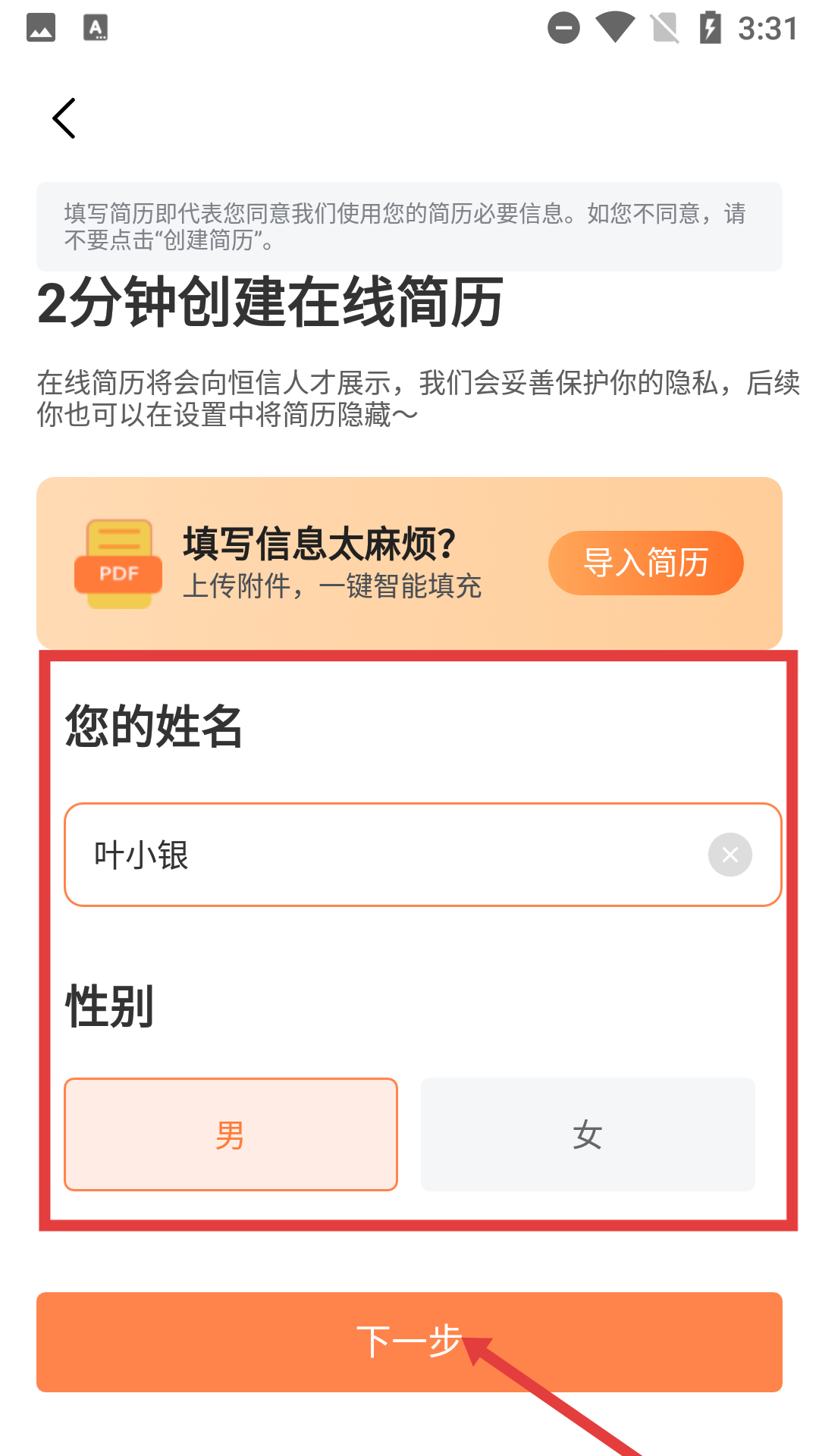Tap the 导入简历 import resume button
The width and height of the screenshot is (819, 1456).
click(645, 563)
